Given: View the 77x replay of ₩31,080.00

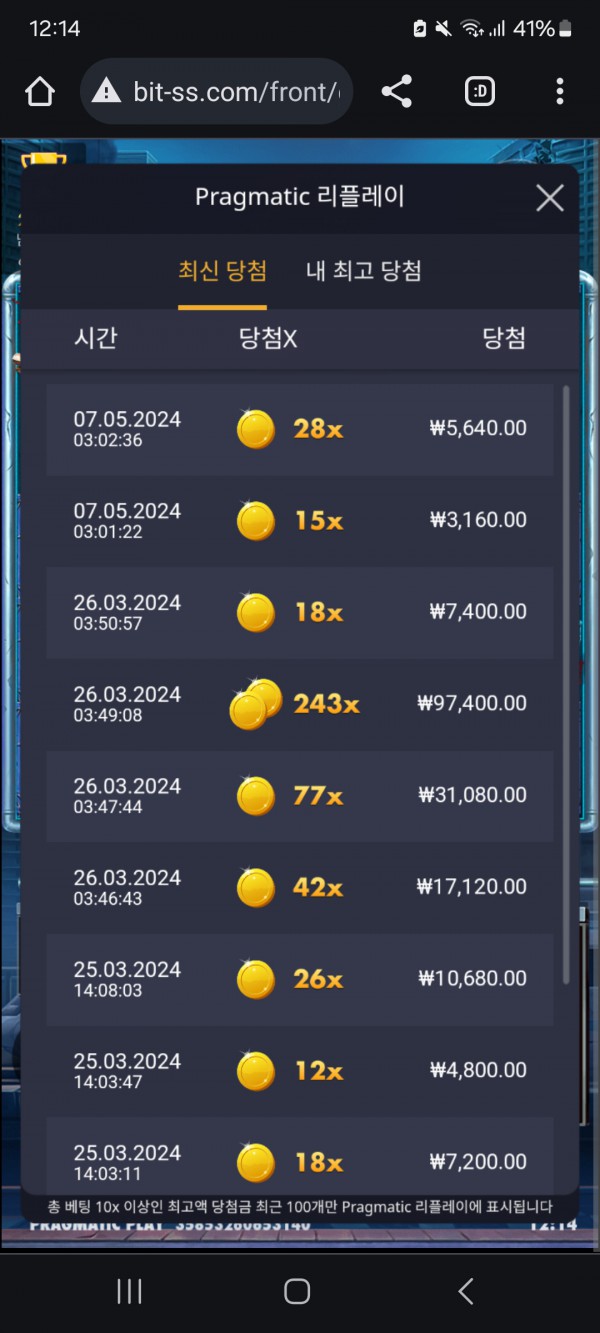Looking at the screenshot, I should click(300, 796).
